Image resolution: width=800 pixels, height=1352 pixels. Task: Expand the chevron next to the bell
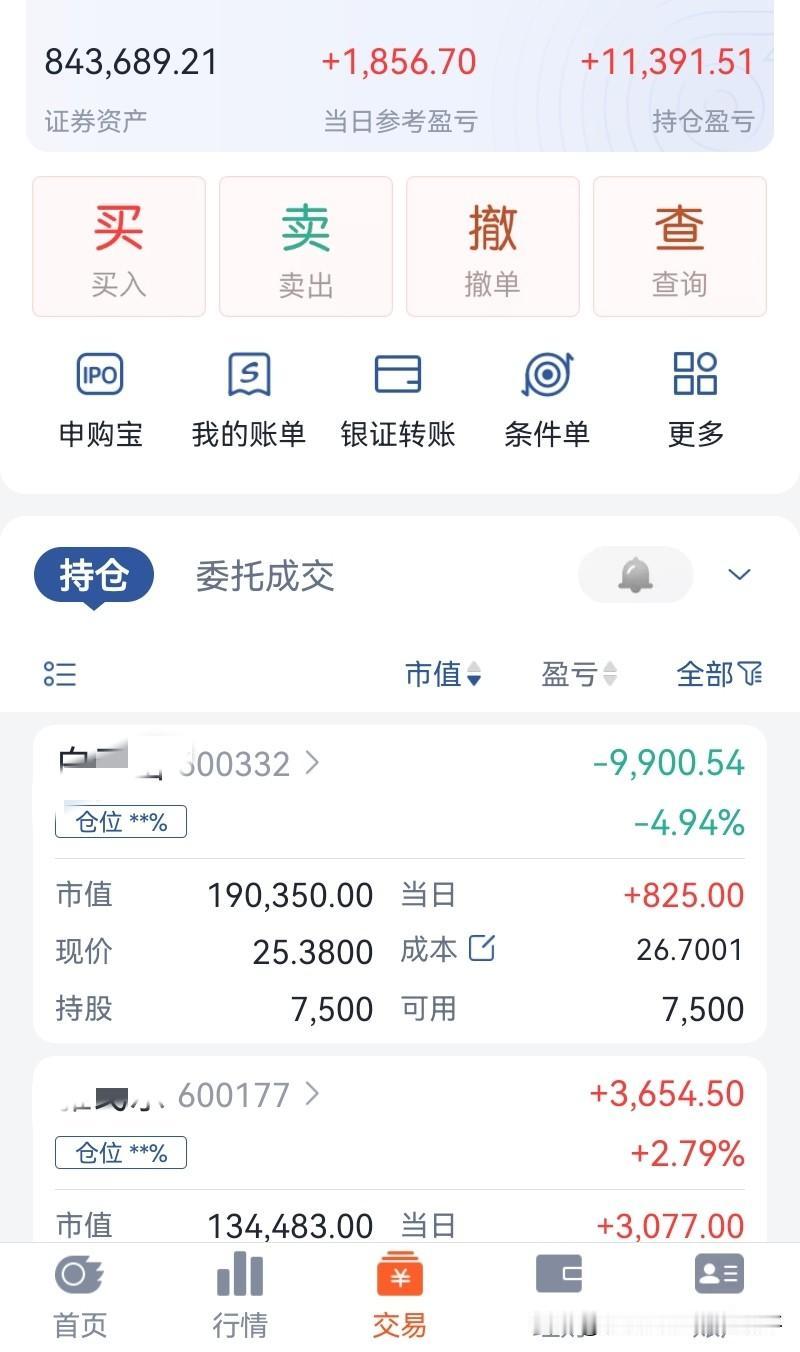pos(738,574)
